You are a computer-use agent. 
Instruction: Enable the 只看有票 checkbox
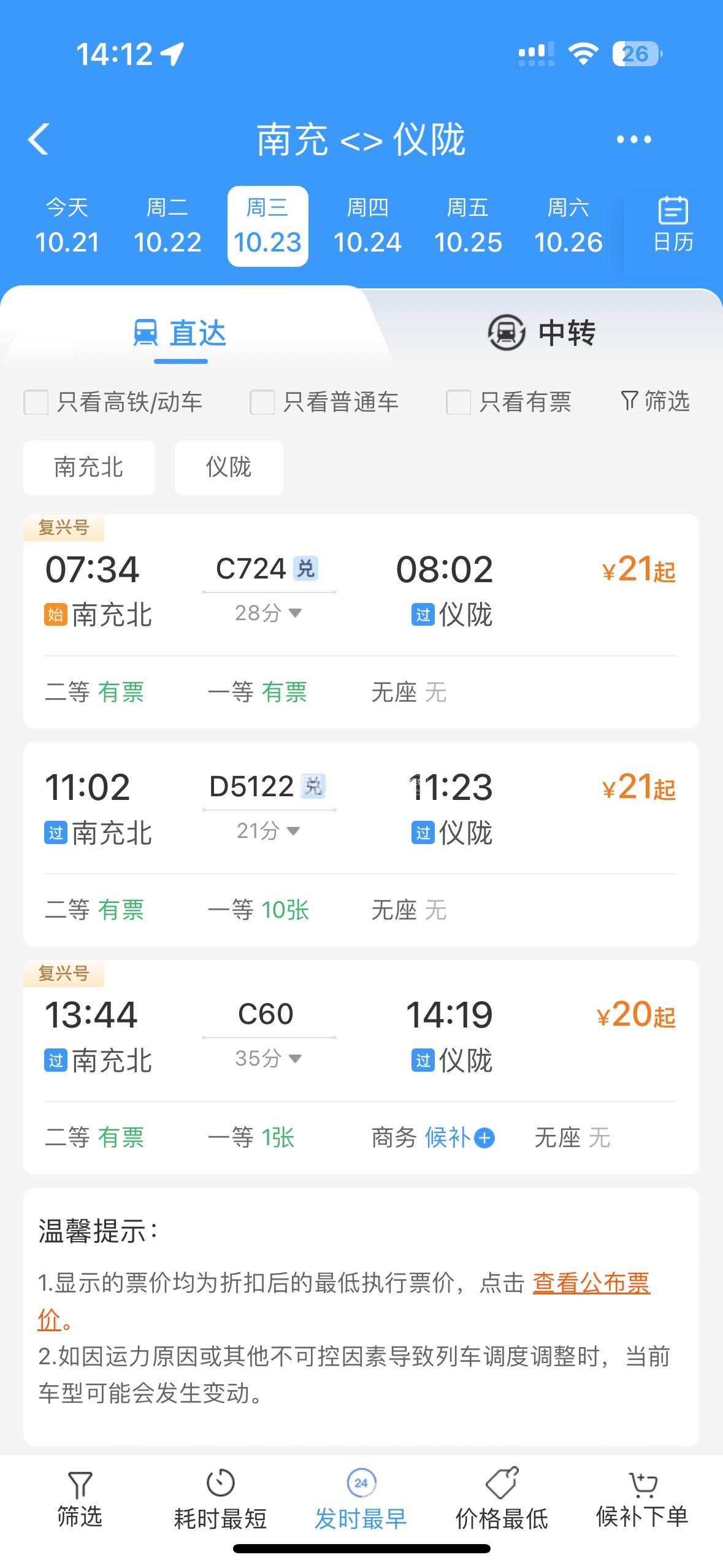[458, 402]
